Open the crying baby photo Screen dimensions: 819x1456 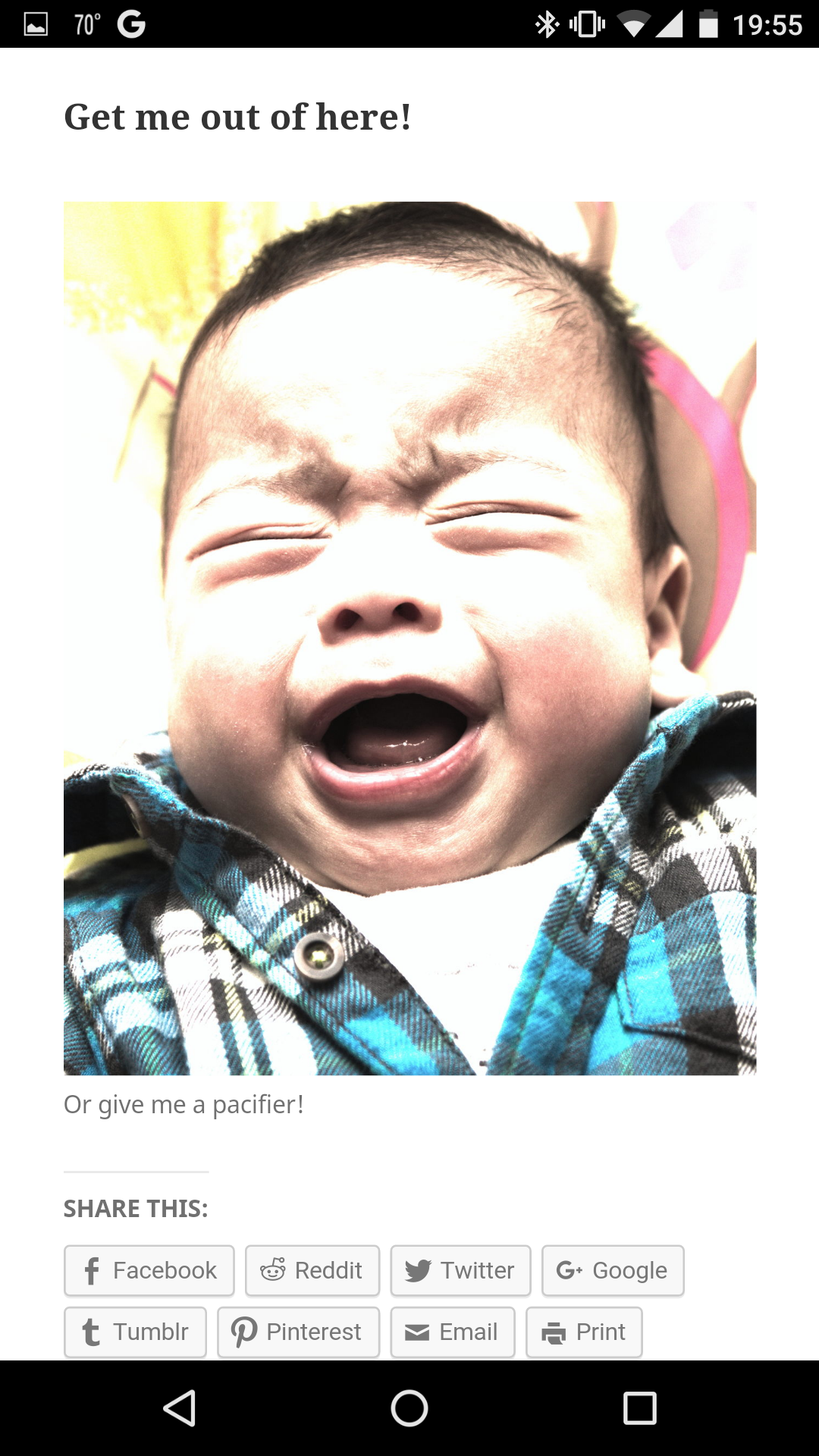pyautogui.click(x=409, y=638)
